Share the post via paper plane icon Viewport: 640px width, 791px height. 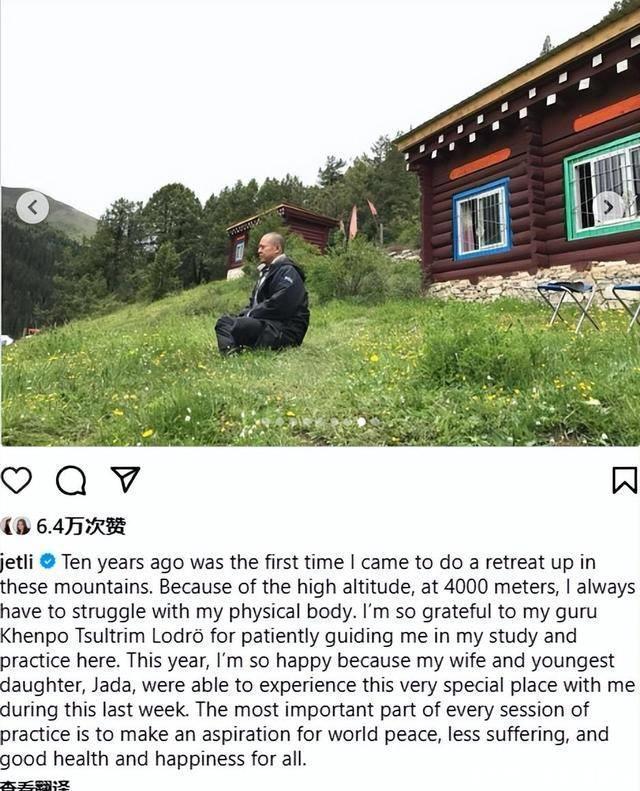124,479
